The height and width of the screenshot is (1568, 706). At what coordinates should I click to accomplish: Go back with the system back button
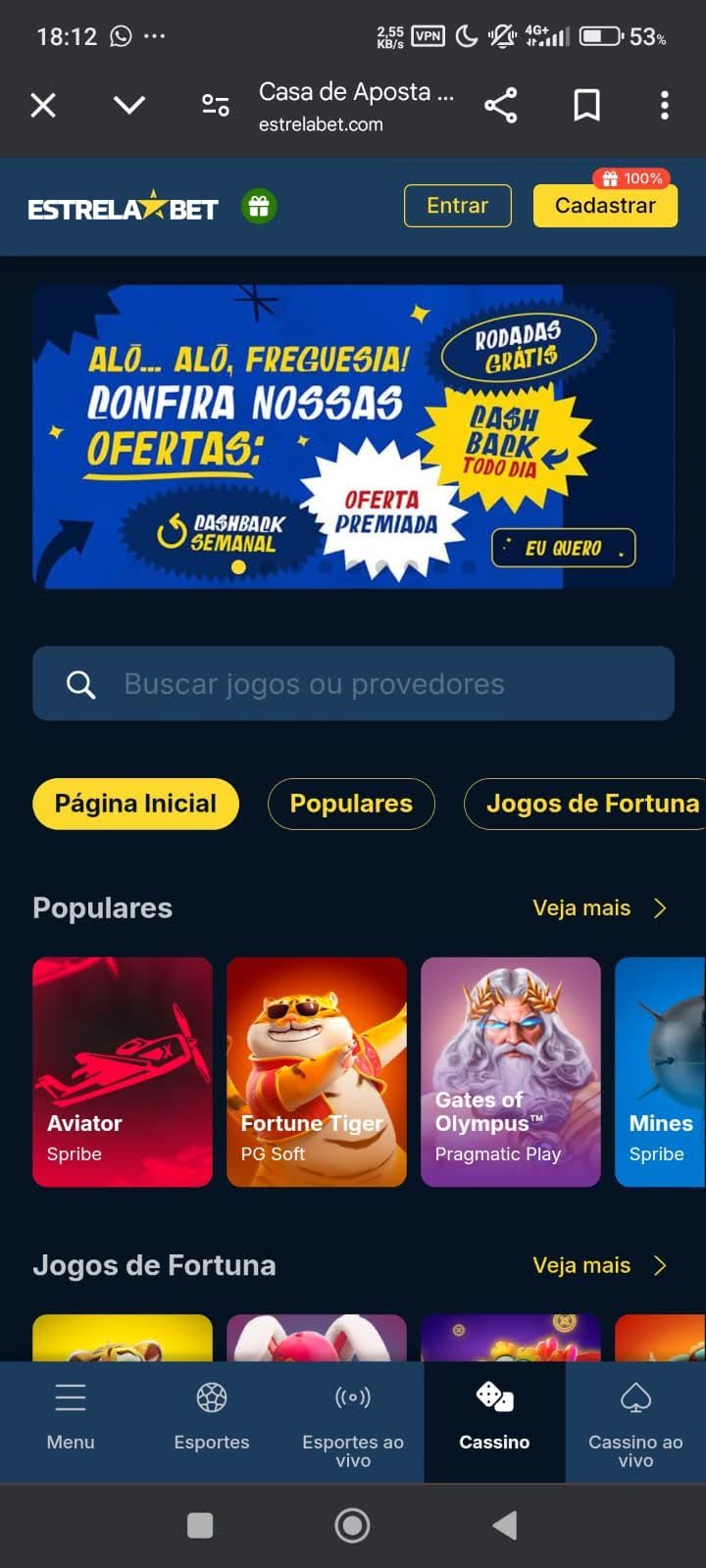(x=505, y=1525)
